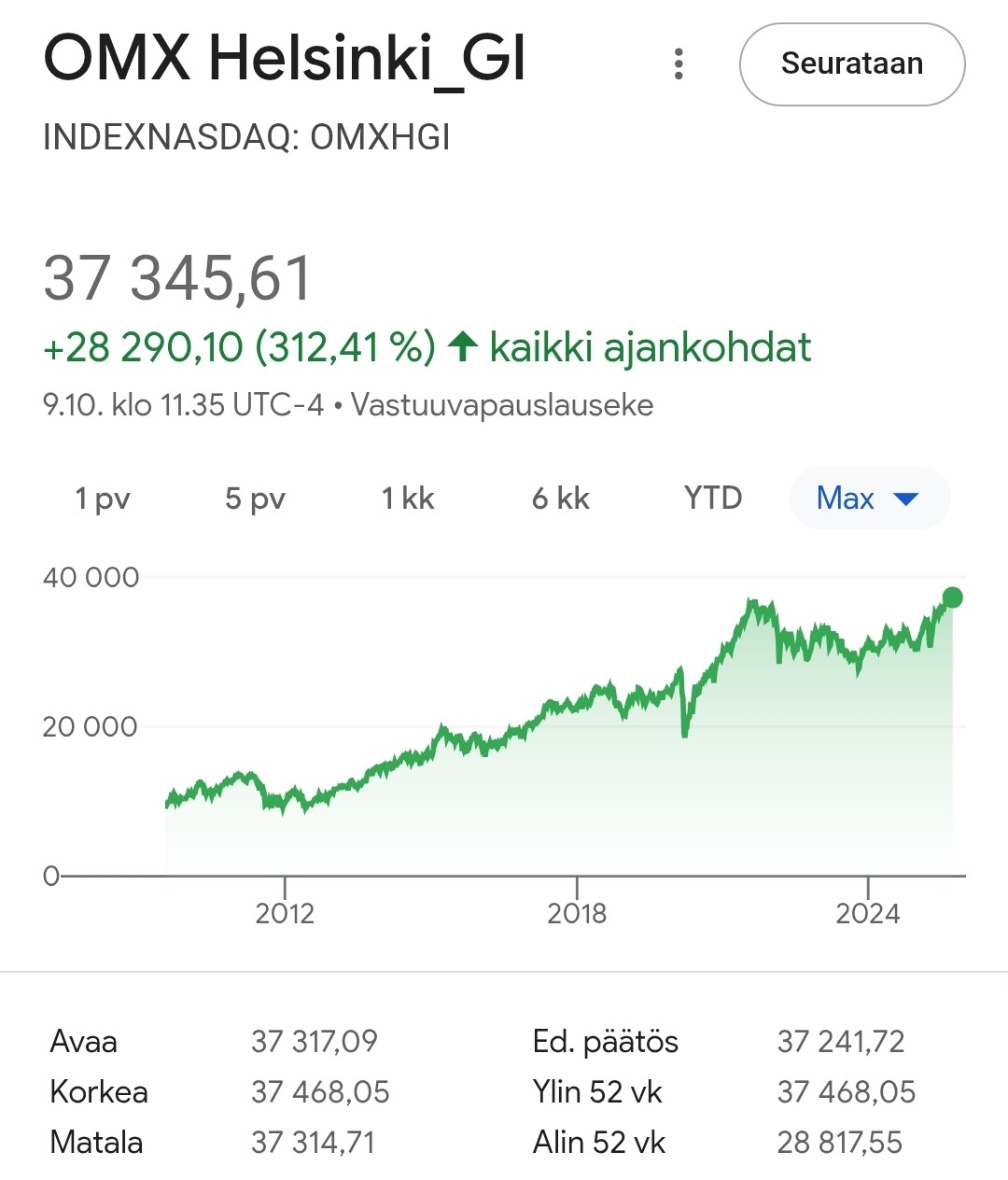The image size is (1008, 1180).
Task: Expand the Max range dropdown
Action: (x=869, y=499)
